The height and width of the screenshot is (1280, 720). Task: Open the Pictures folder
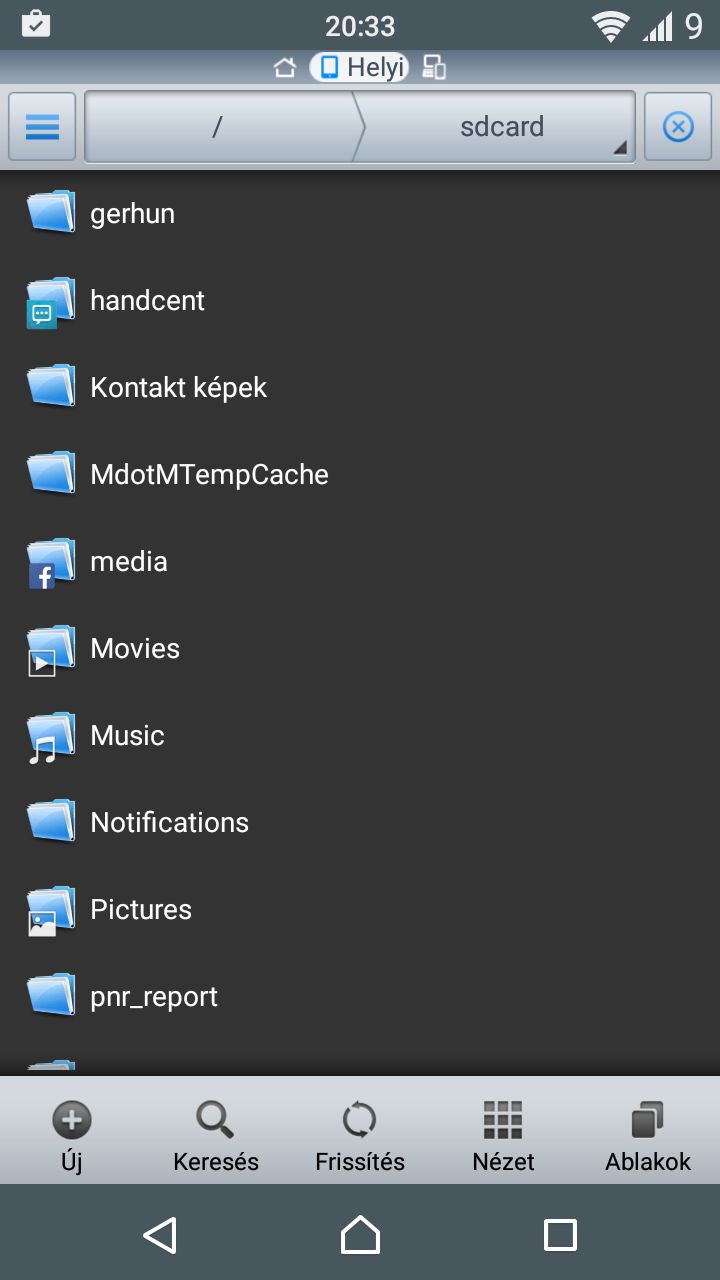(360, 909)
